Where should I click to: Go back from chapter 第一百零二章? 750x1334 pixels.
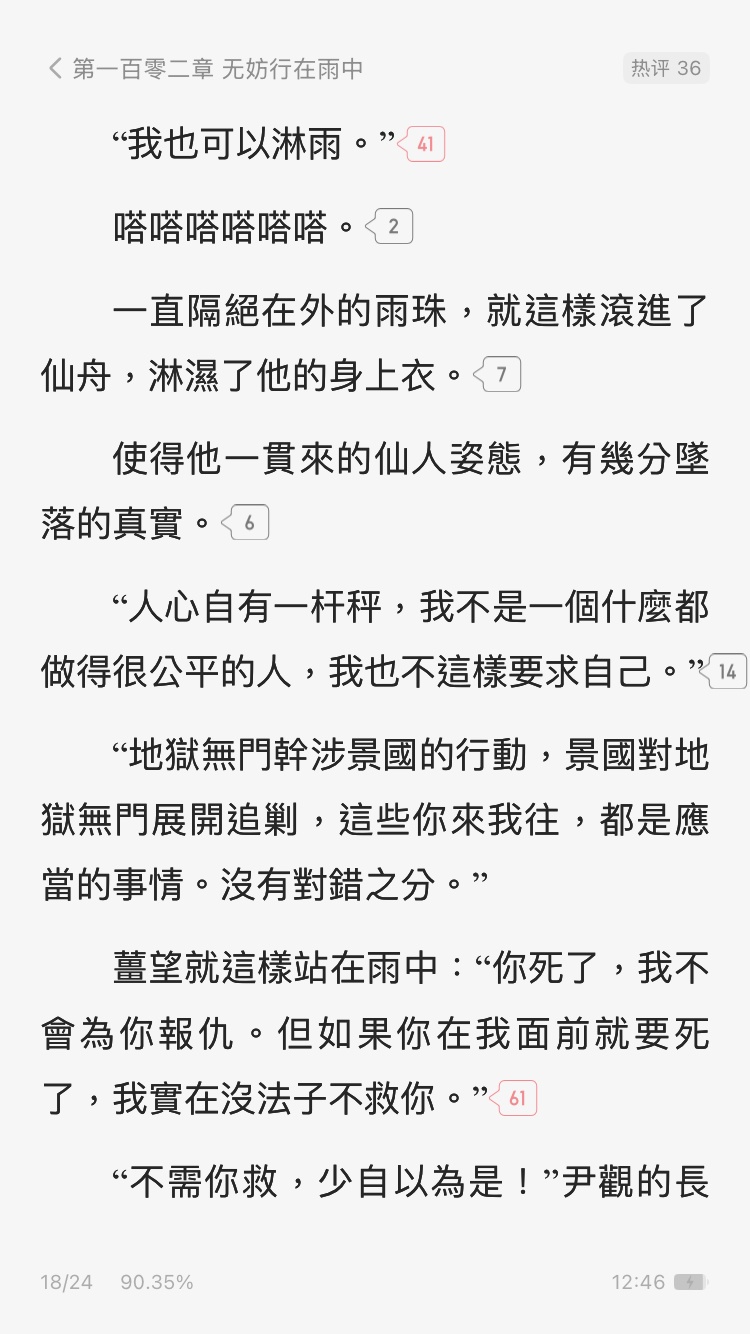click(x=55, y=68)
